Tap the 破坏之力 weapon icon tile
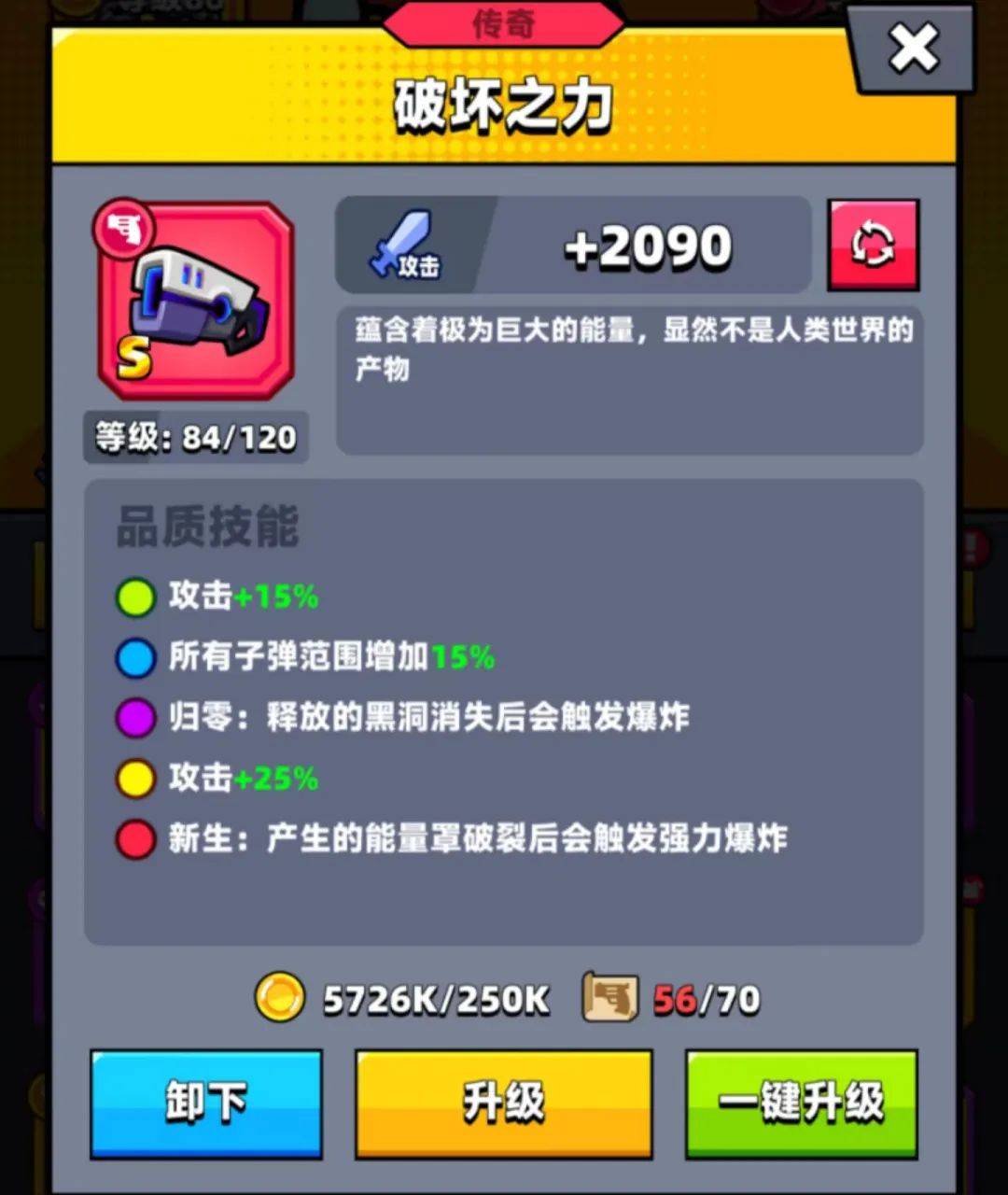Image resolution: width=1008 pixels, height=1195 pixels. [x=195, y=301]
